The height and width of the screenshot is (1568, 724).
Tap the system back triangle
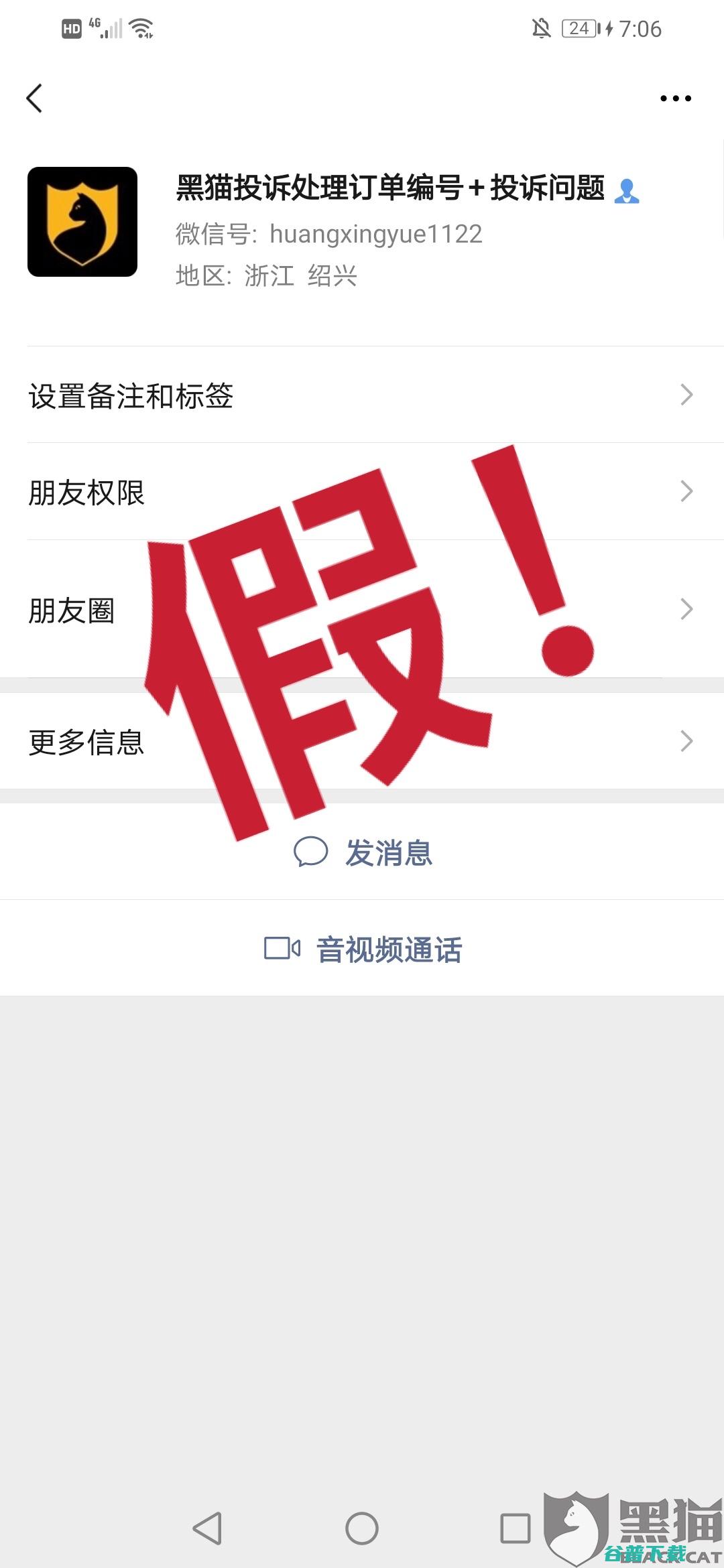pyautogui.click(x=207, y=1528)
